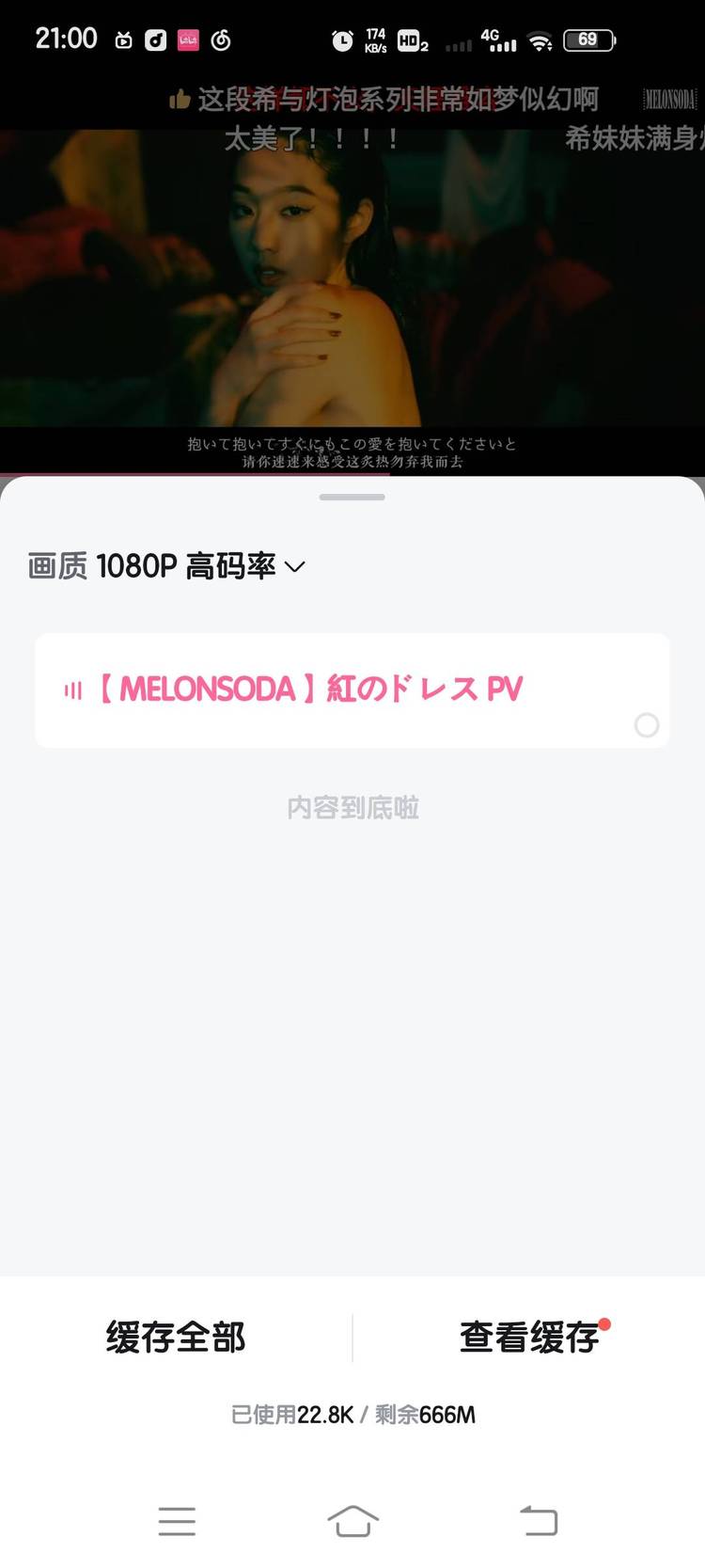Open recent apps with the menu button

[x=177, y=1521]
